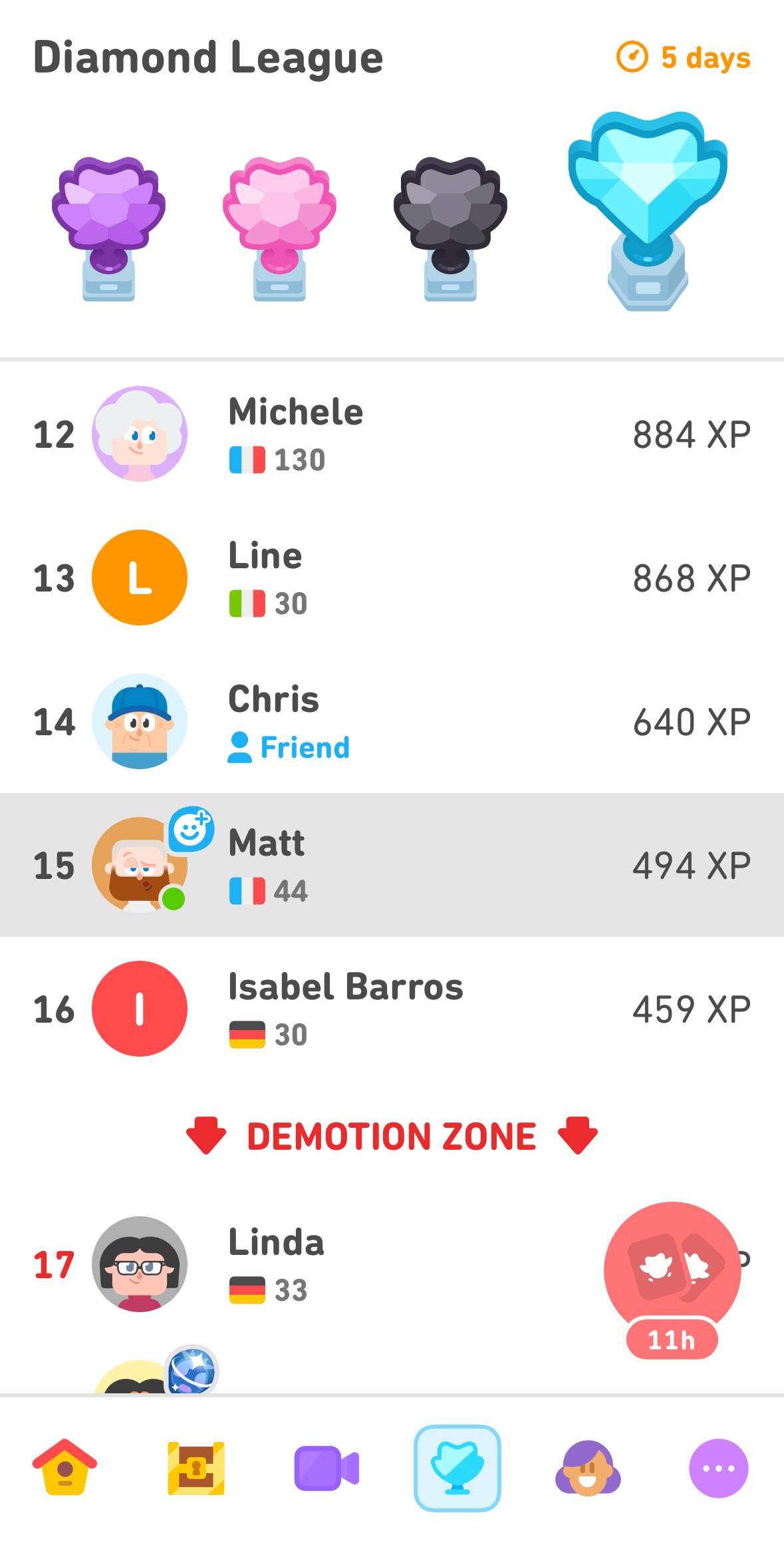Viewport: 784px width, 1541px height.
Task: Switch to the video call tab
Action: 327,1468
